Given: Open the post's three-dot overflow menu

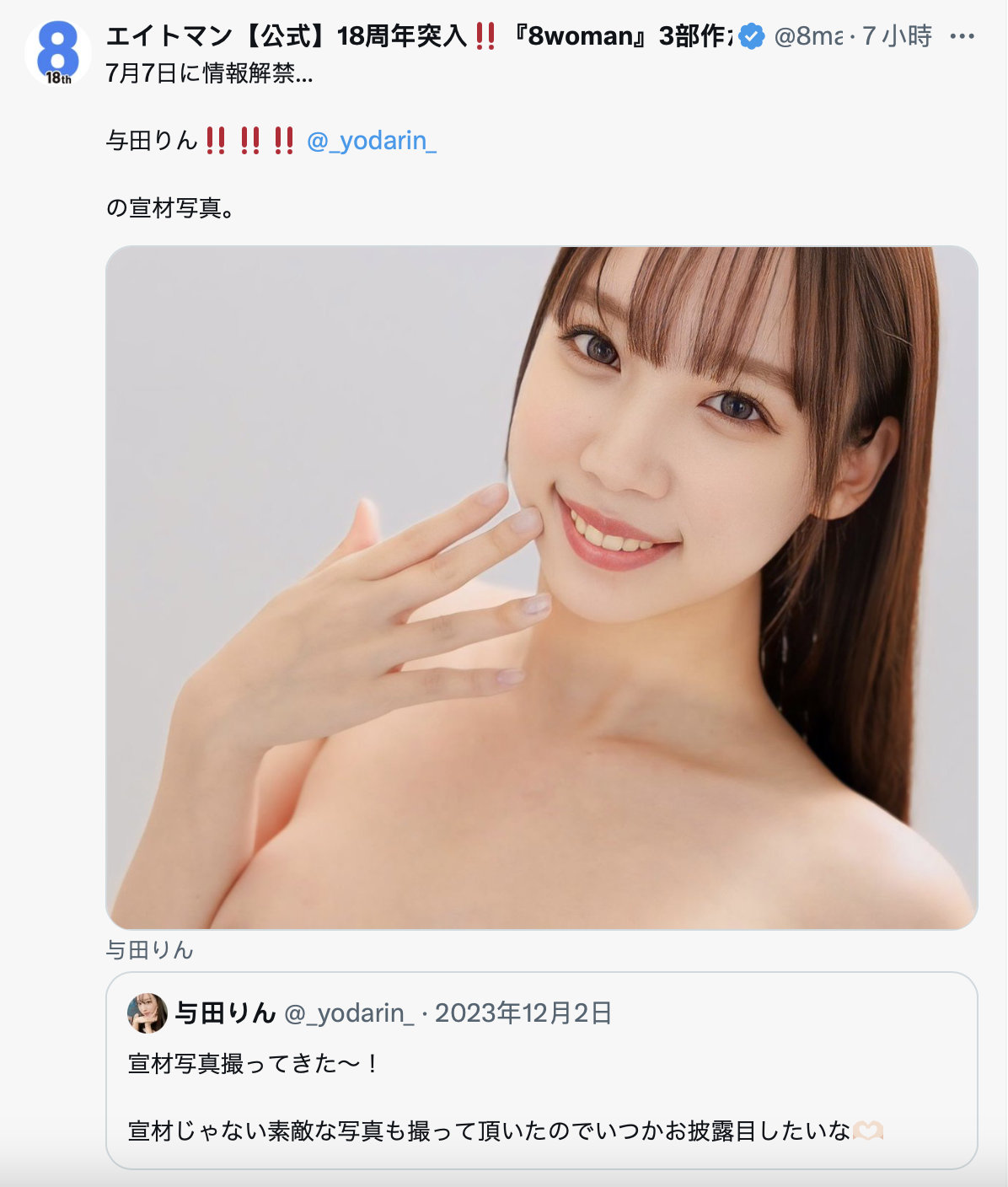Looking at the screenshot, I should click(962, 36).
